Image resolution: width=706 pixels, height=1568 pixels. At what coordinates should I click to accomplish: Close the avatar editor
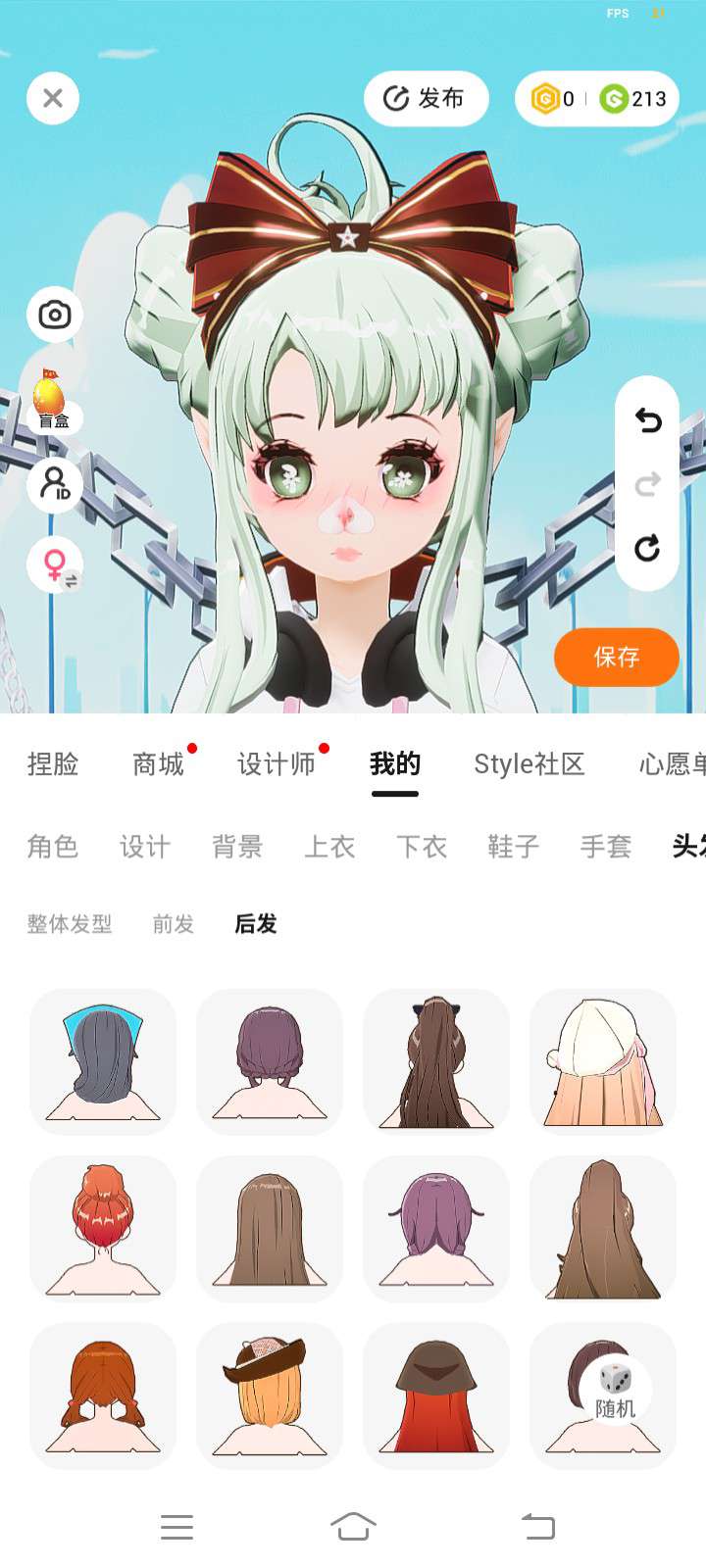point(53,98)
